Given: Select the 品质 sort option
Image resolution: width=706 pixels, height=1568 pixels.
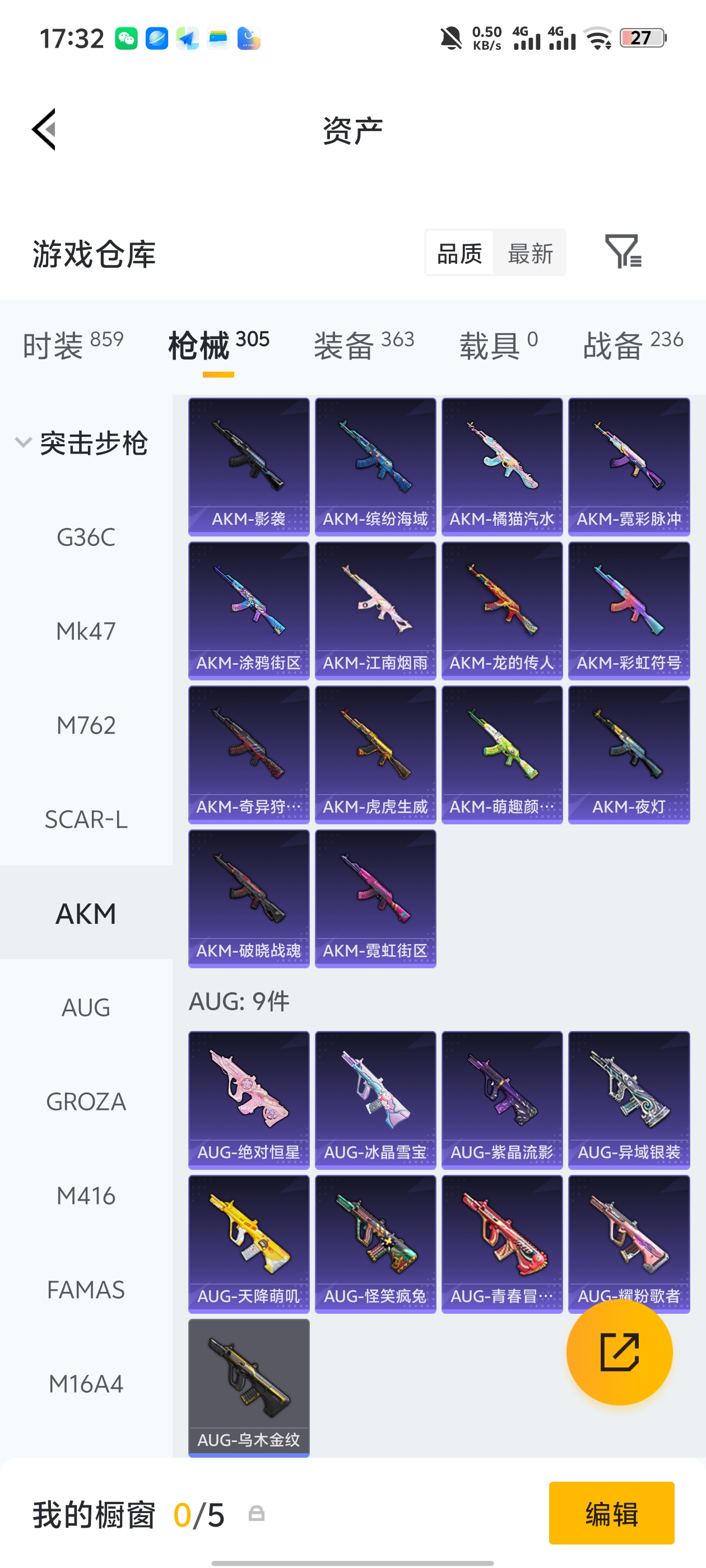Looking at the screenshot, I should point(459,253).
